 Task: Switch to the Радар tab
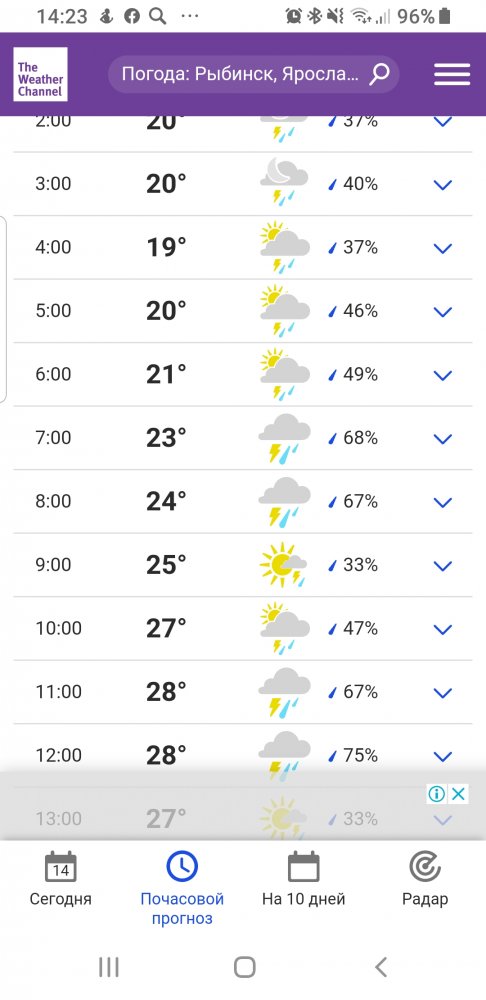[425, 879]
